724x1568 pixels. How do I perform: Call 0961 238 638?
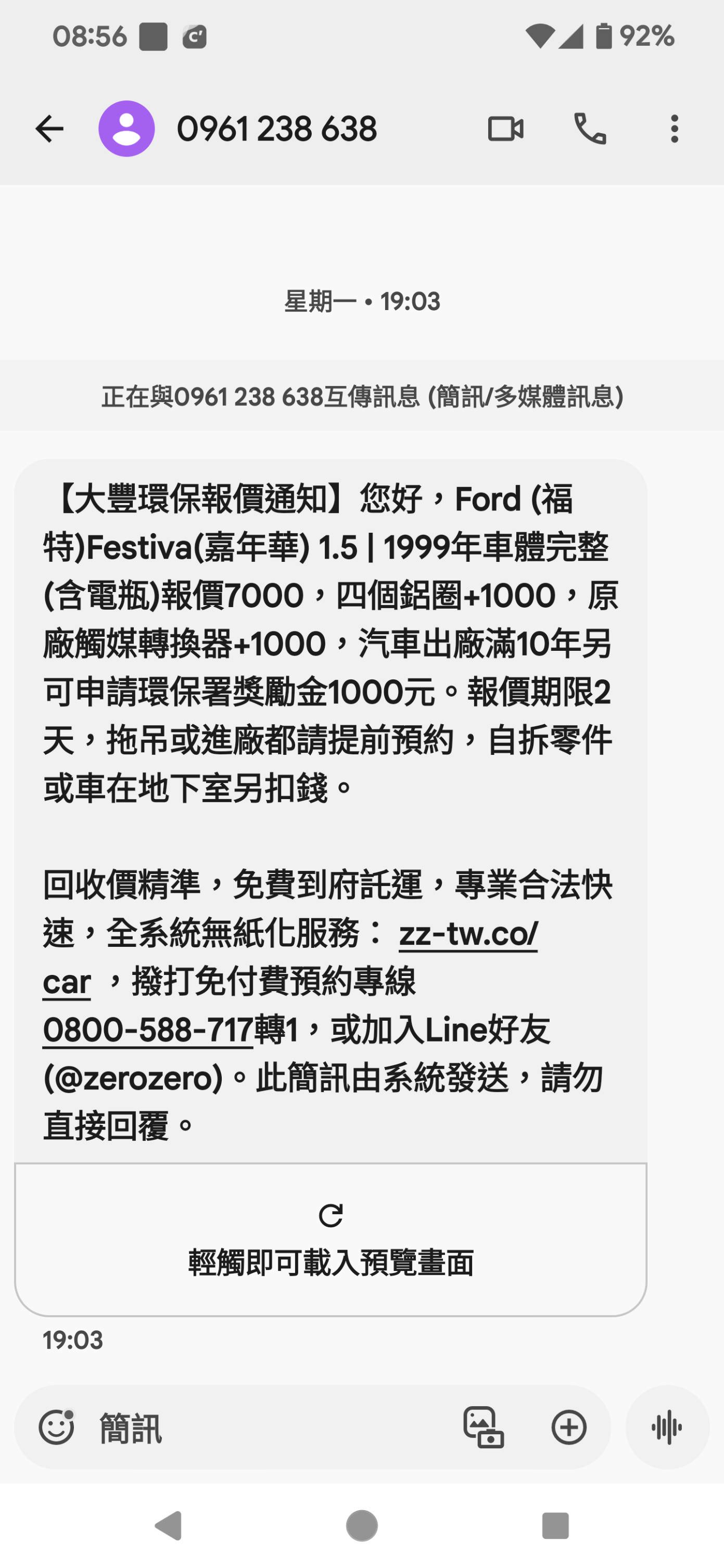pos(590,129)
